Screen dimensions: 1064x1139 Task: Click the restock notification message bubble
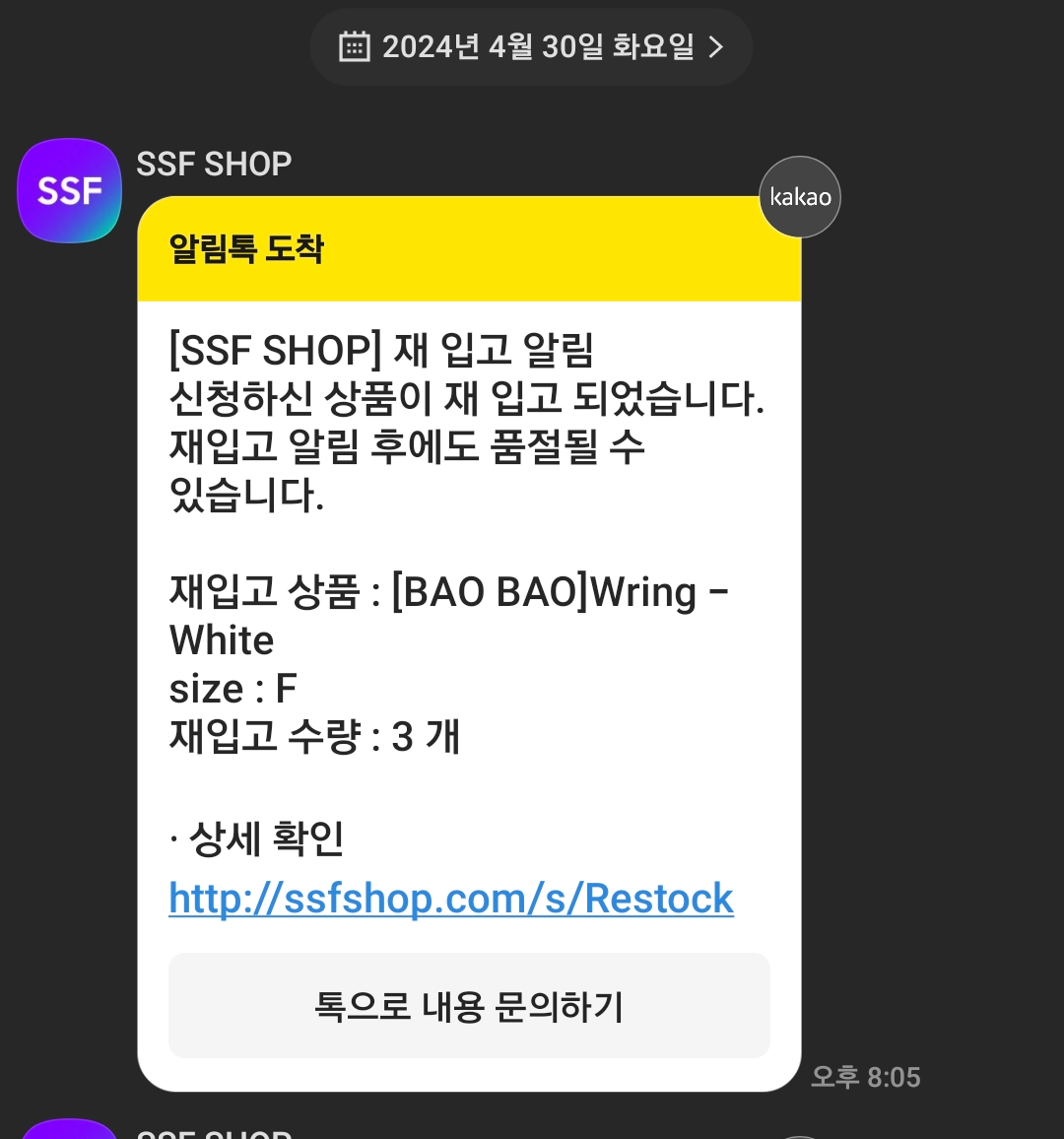469,640
